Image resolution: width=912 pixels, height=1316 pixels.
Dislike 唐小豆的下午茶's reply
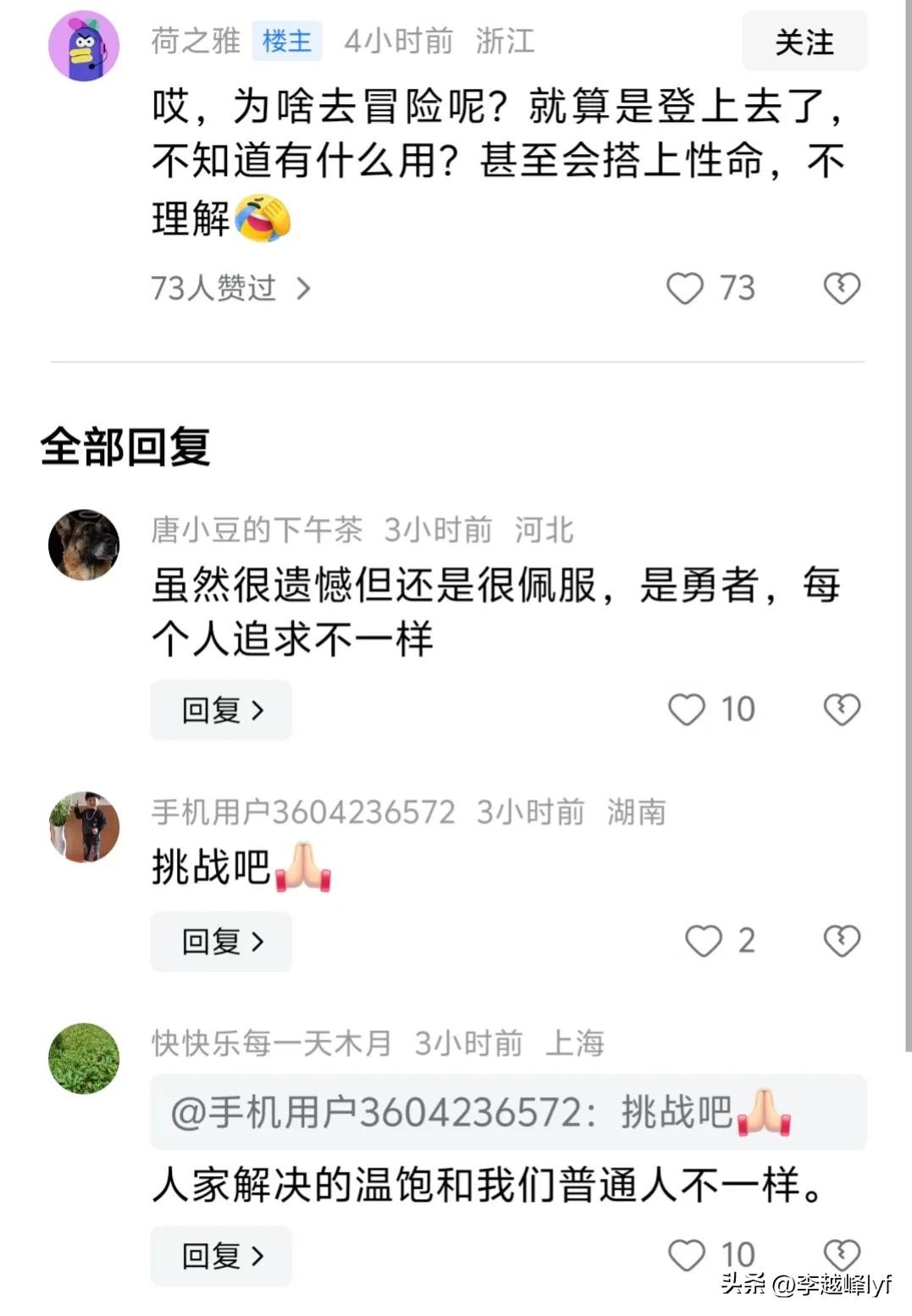click(x=842, y=710)
